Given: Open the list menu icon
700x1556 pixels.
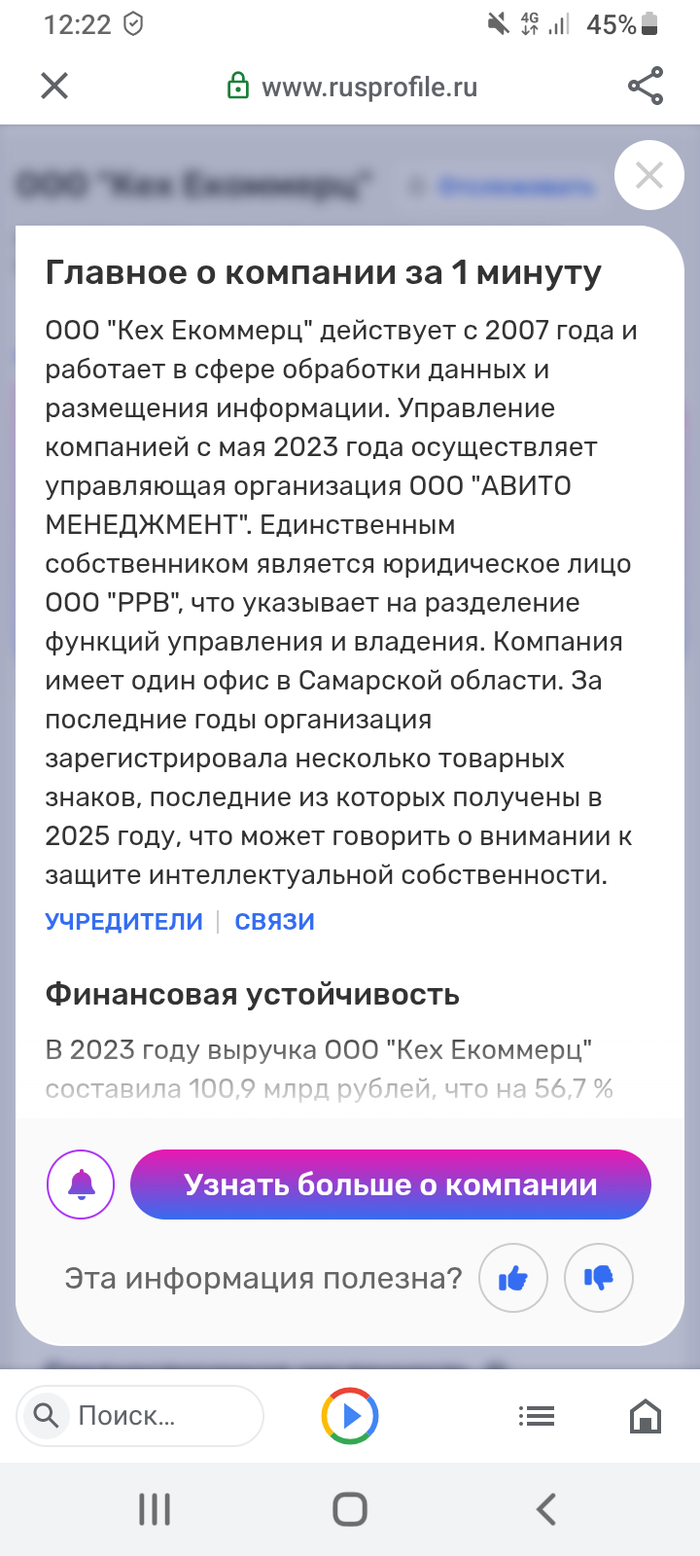Looking at the screenshot, I should tap(537, 1416).
